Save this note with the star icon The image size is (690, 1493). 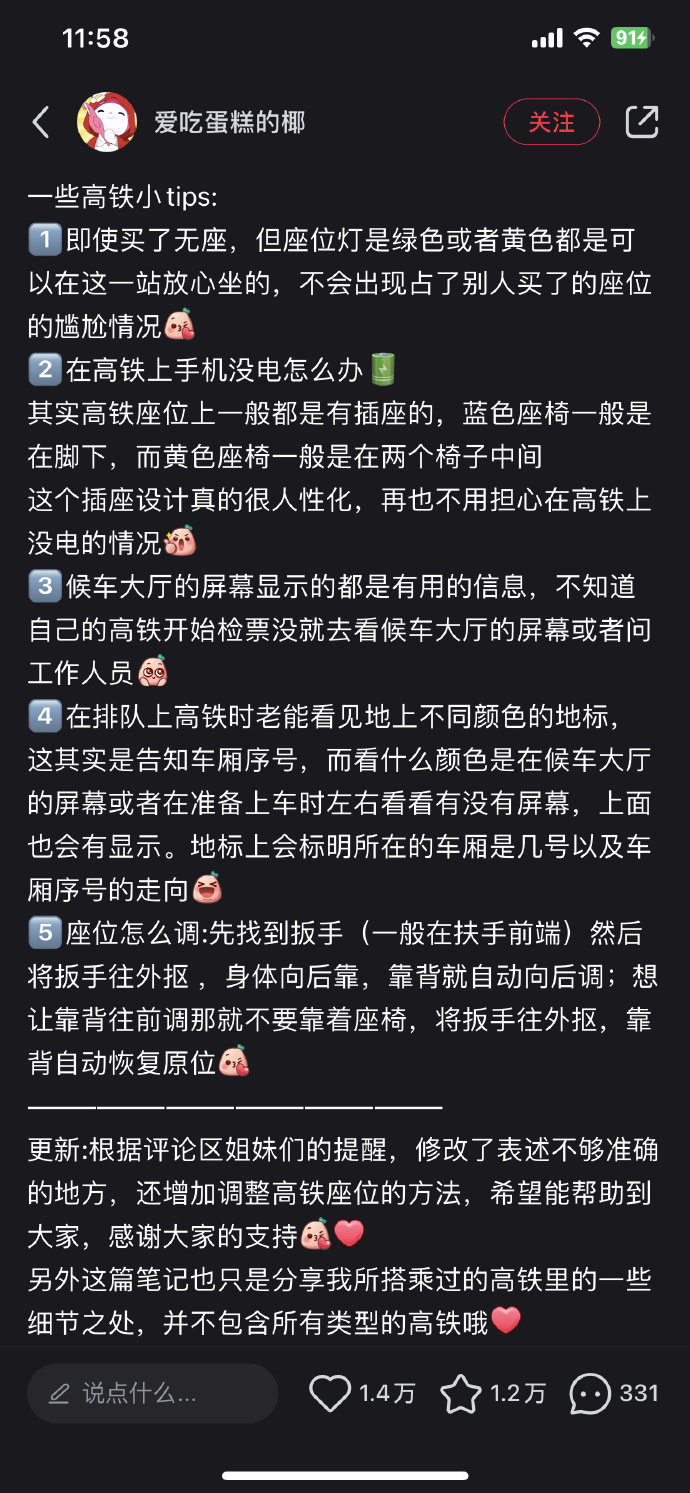click(461, 1393)
